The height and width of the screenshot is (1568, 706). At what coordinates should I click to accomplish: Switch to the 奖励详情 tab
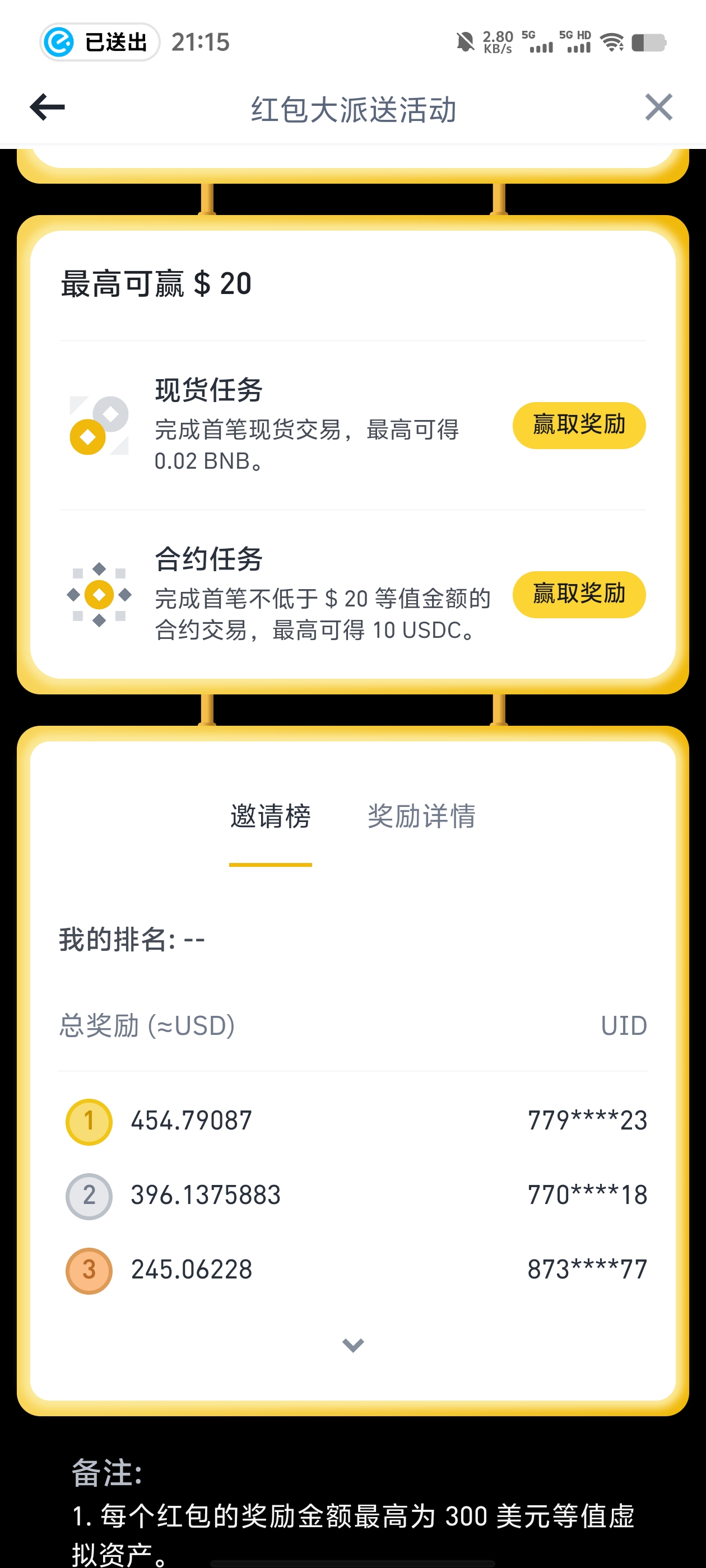tap(421, 816)
